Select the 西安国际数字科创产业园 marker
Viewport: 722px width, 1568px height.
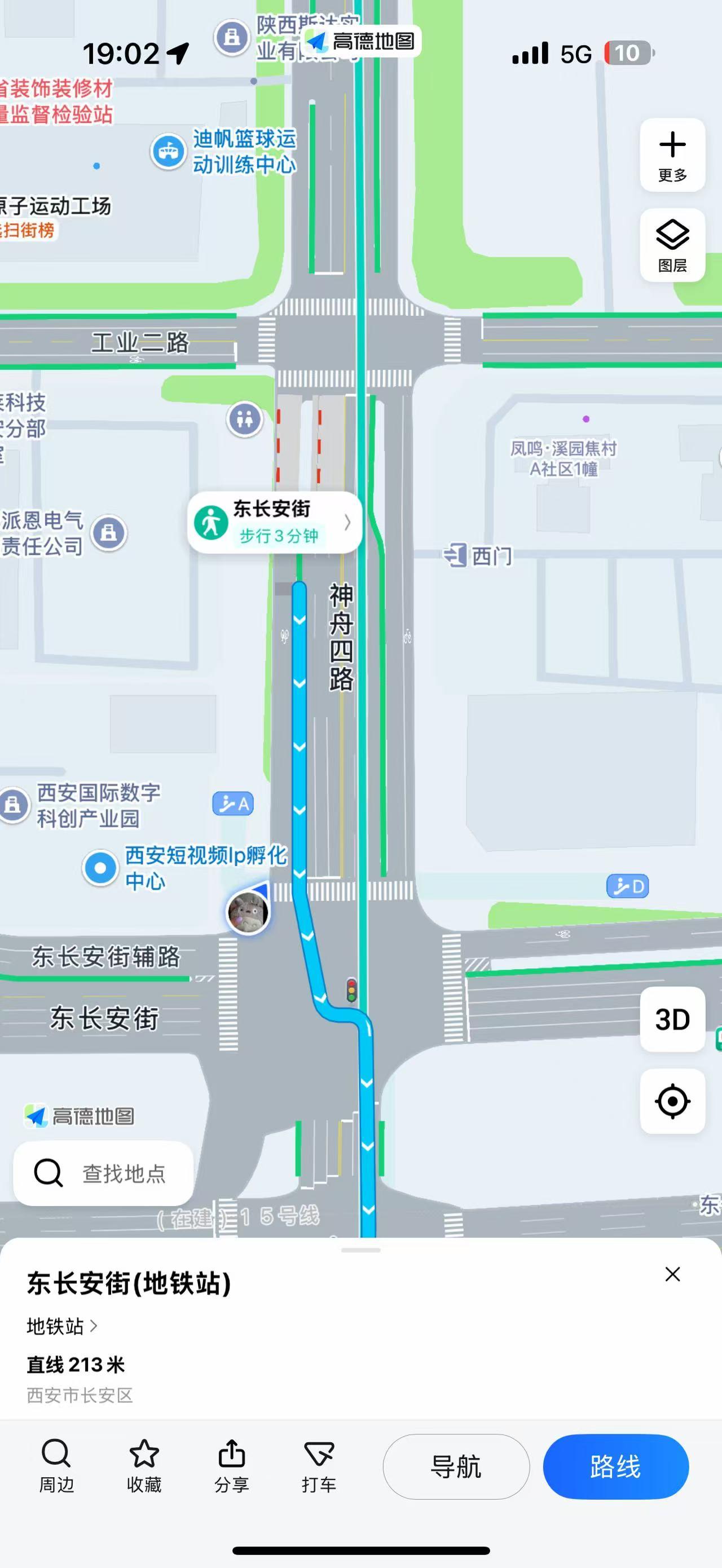pos(14,806)
